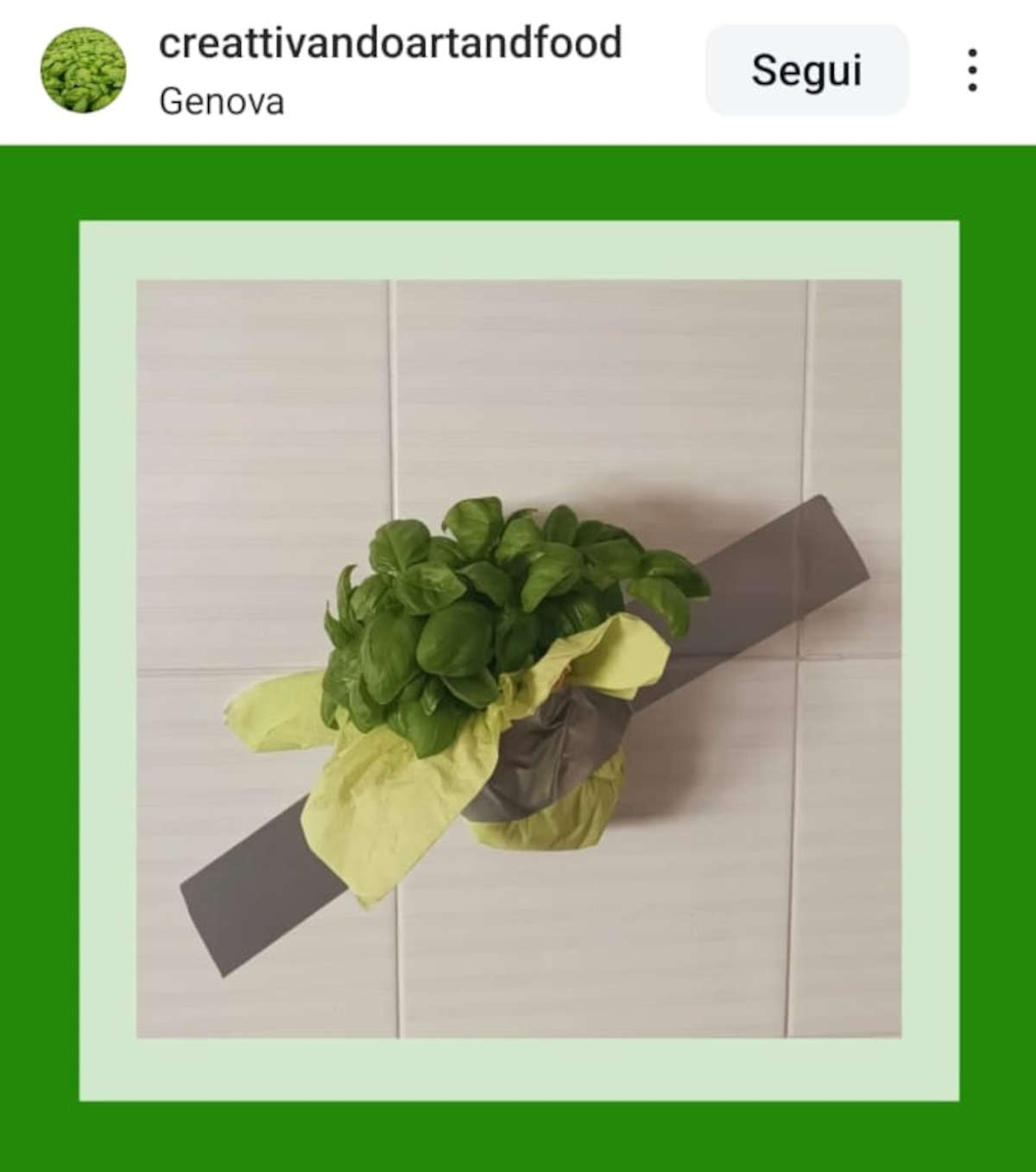Open creattivandoartandfood profile picture

[x=83, y=70]
